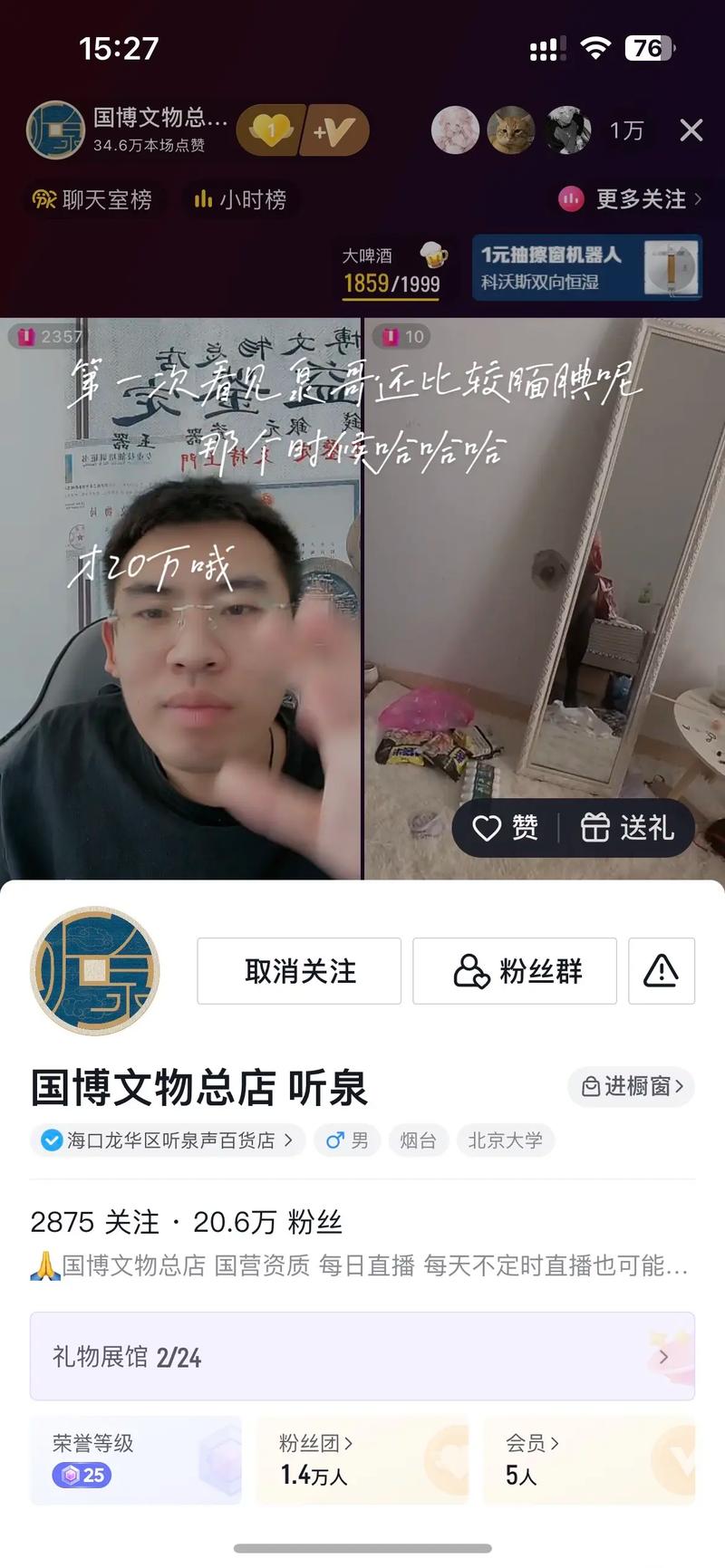Tap 取消关注 to unfollow the streamer
Image resolution: width=725 pixels, height=1568 pixels.
click(299, 971)
